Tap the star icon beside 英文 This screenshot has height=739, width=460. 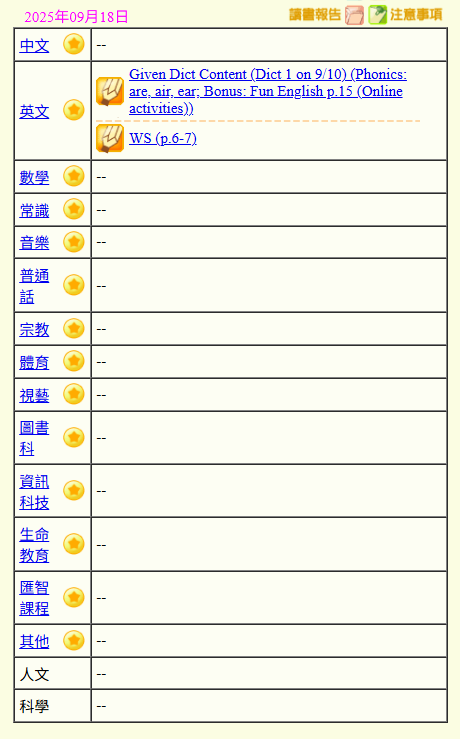pos(74,110)
